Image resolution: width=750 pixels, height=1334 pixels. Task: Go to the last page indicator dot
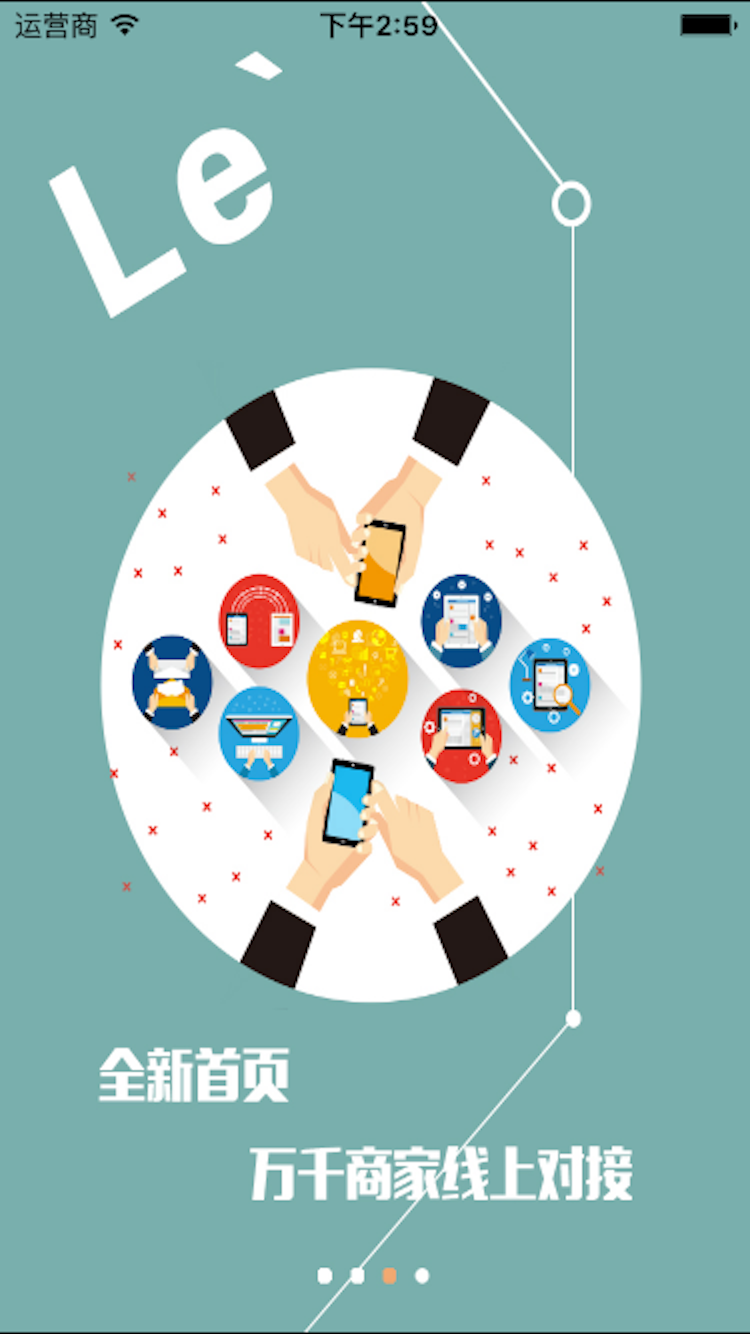coord(422,1276)
